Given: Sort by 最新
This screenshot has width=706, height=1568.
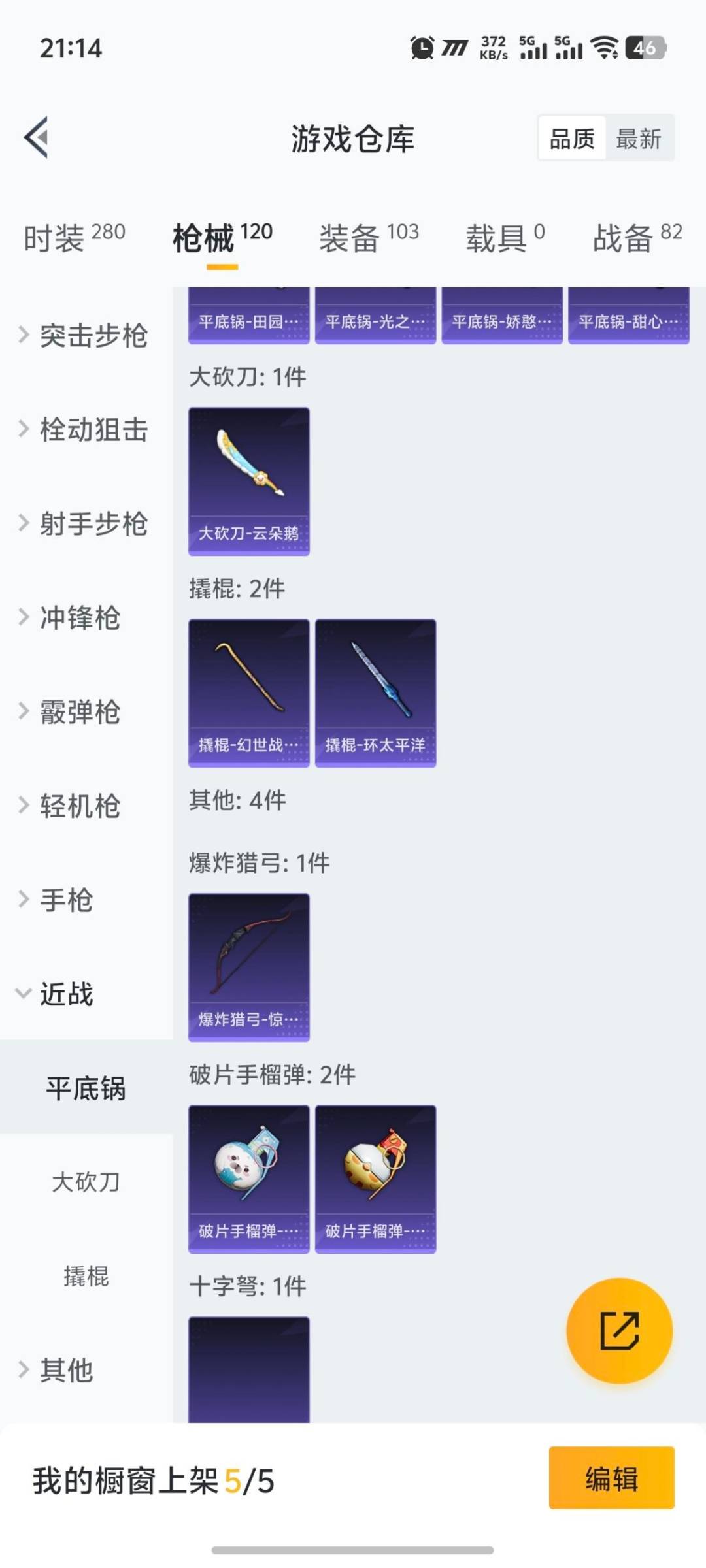Looking at the screenshot, I should tap(639, 139).
